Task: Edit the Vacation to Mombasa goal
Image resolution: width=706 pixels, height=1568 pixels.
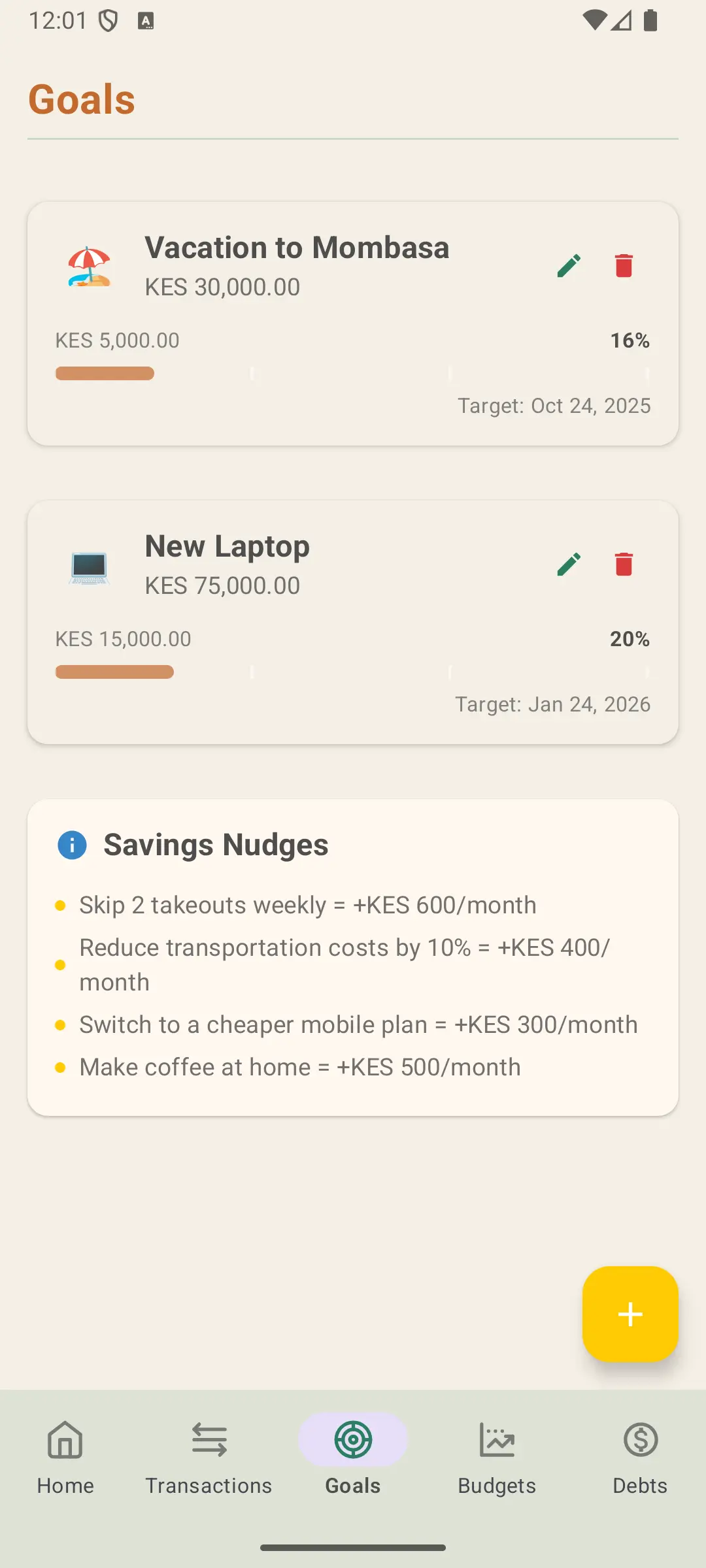Action: pos(569,265)
